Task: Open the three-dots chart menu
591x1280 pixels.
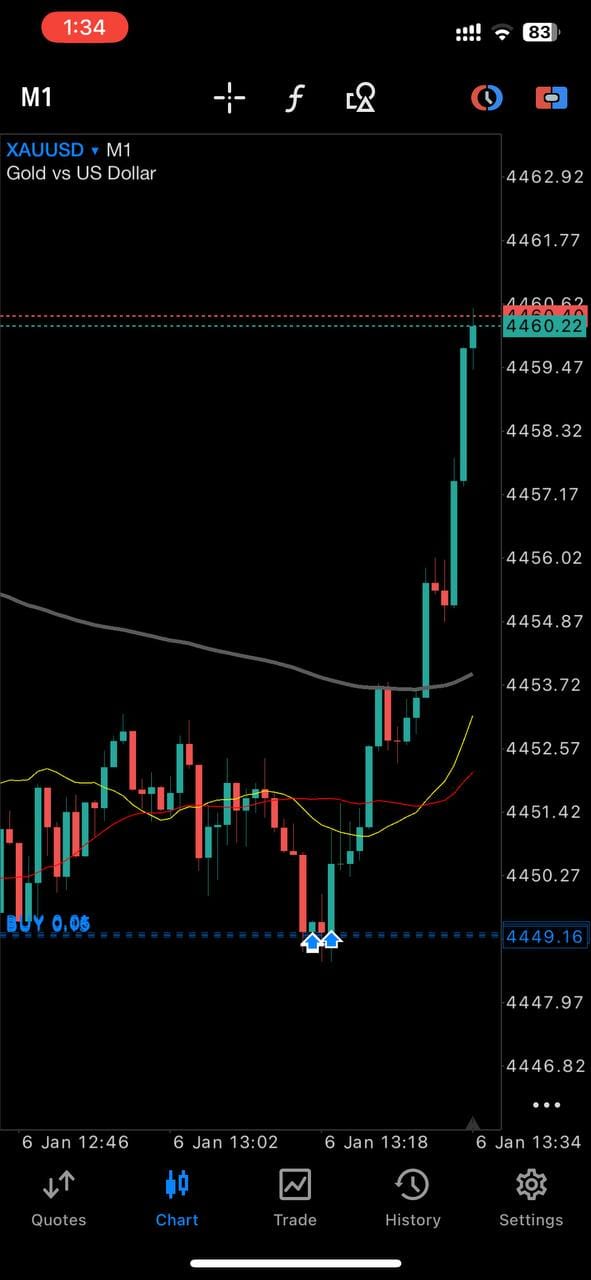Action: 547,1105
